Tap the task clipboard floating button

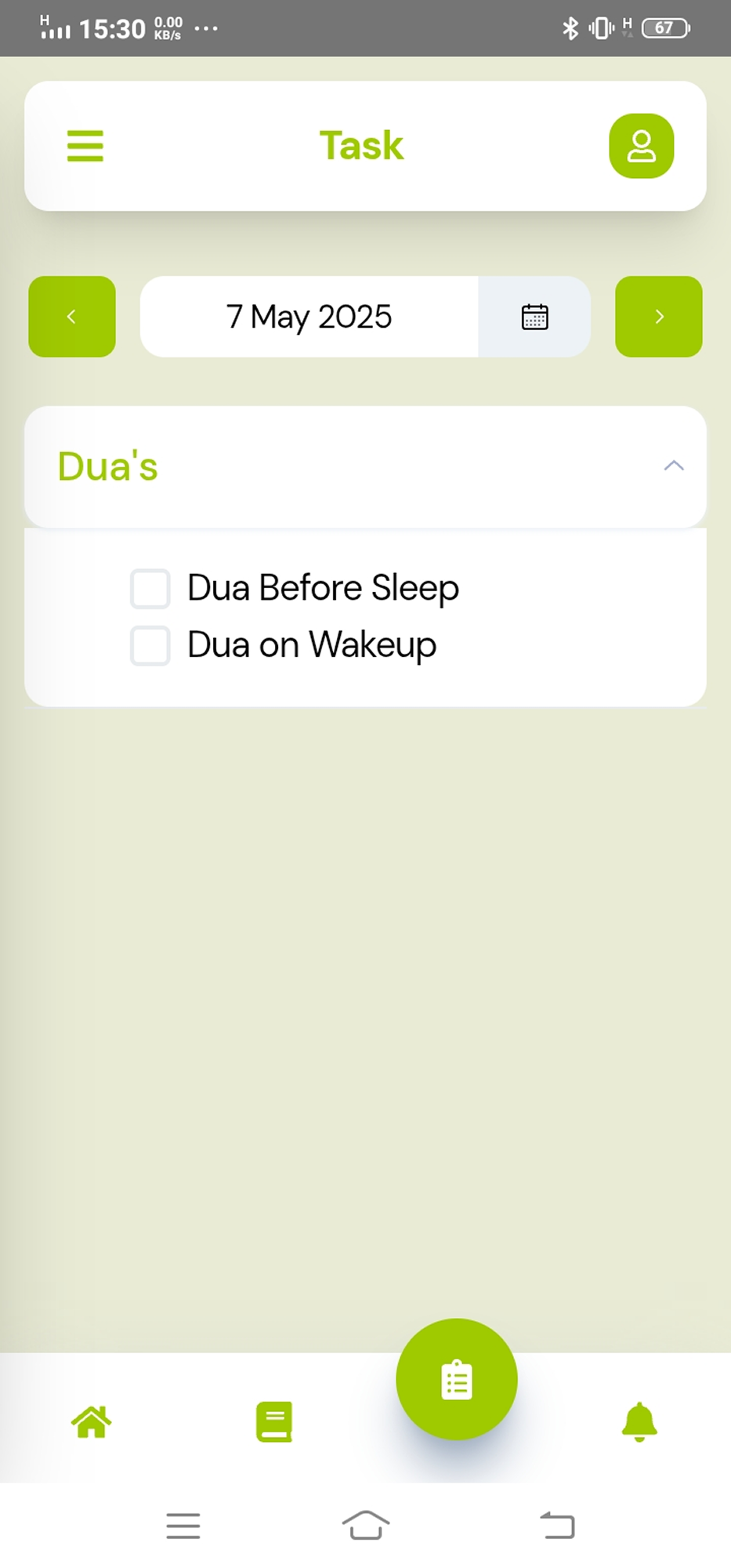(457, 1380)
